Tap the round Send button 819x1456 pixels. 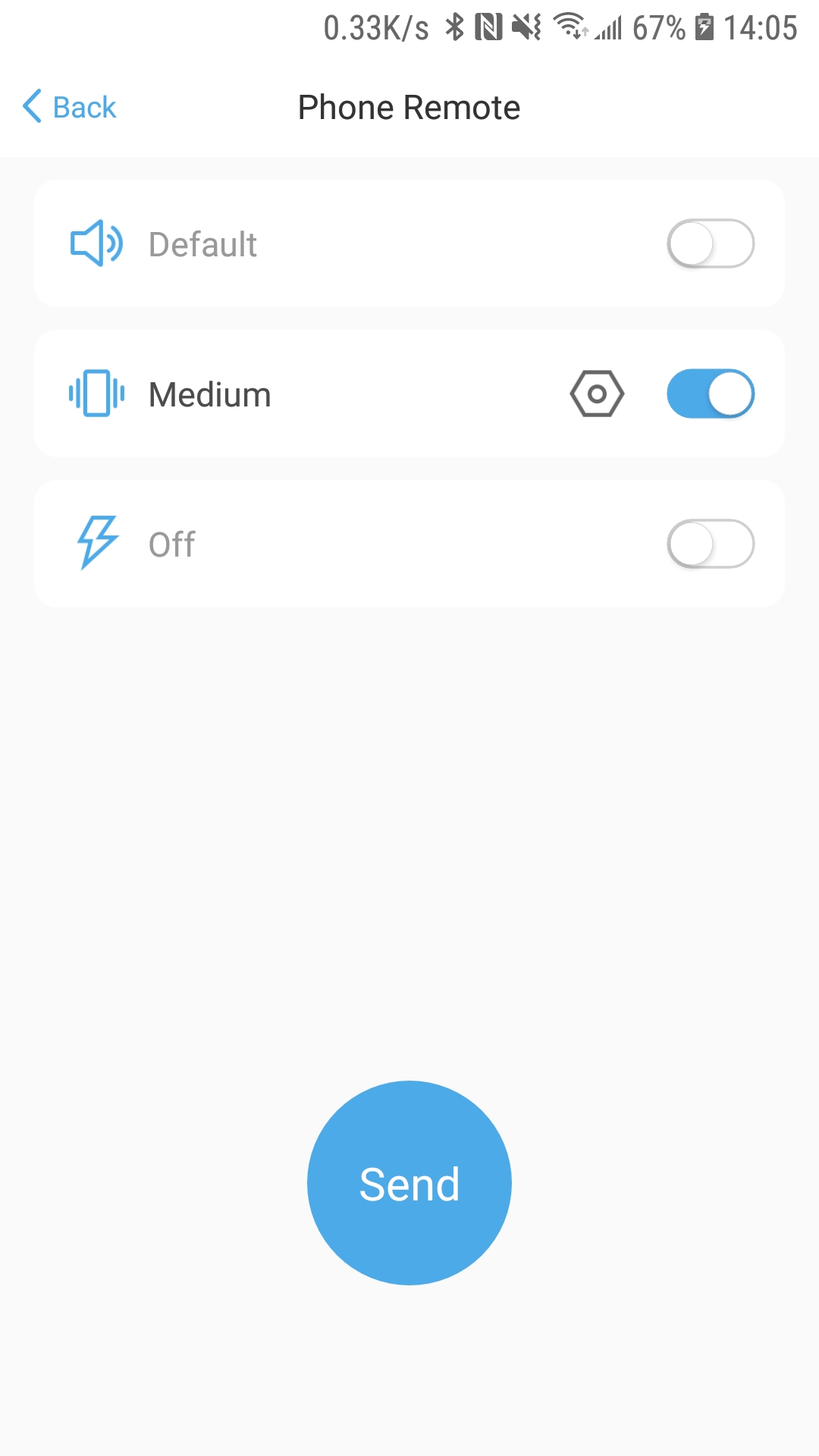click(409, 1183)
